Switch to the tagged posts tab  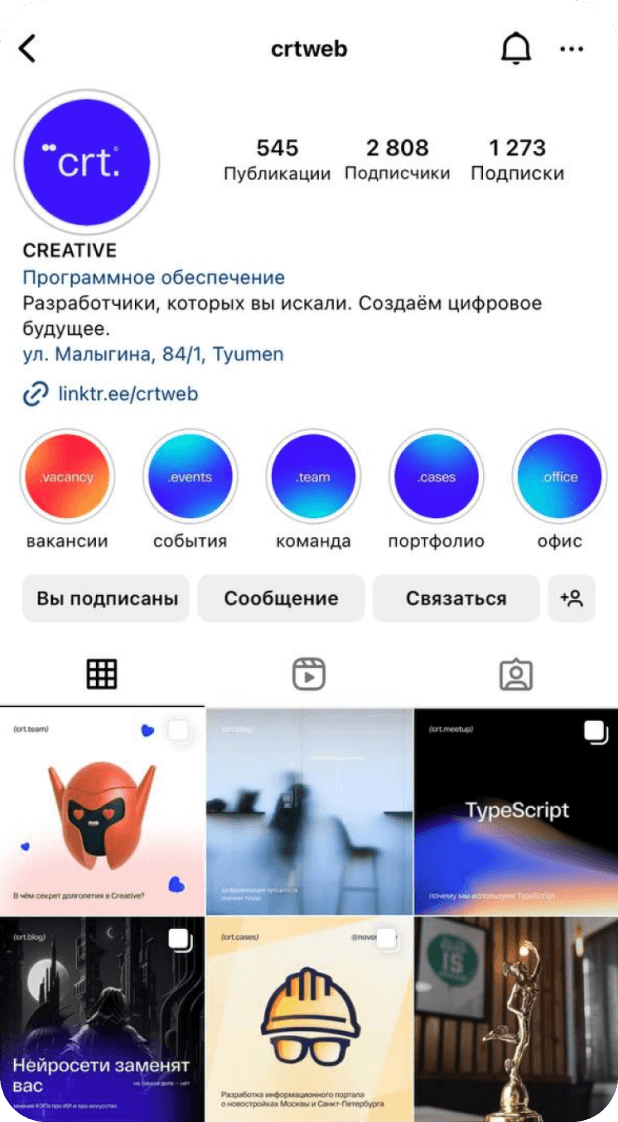(x=516, y=674)
